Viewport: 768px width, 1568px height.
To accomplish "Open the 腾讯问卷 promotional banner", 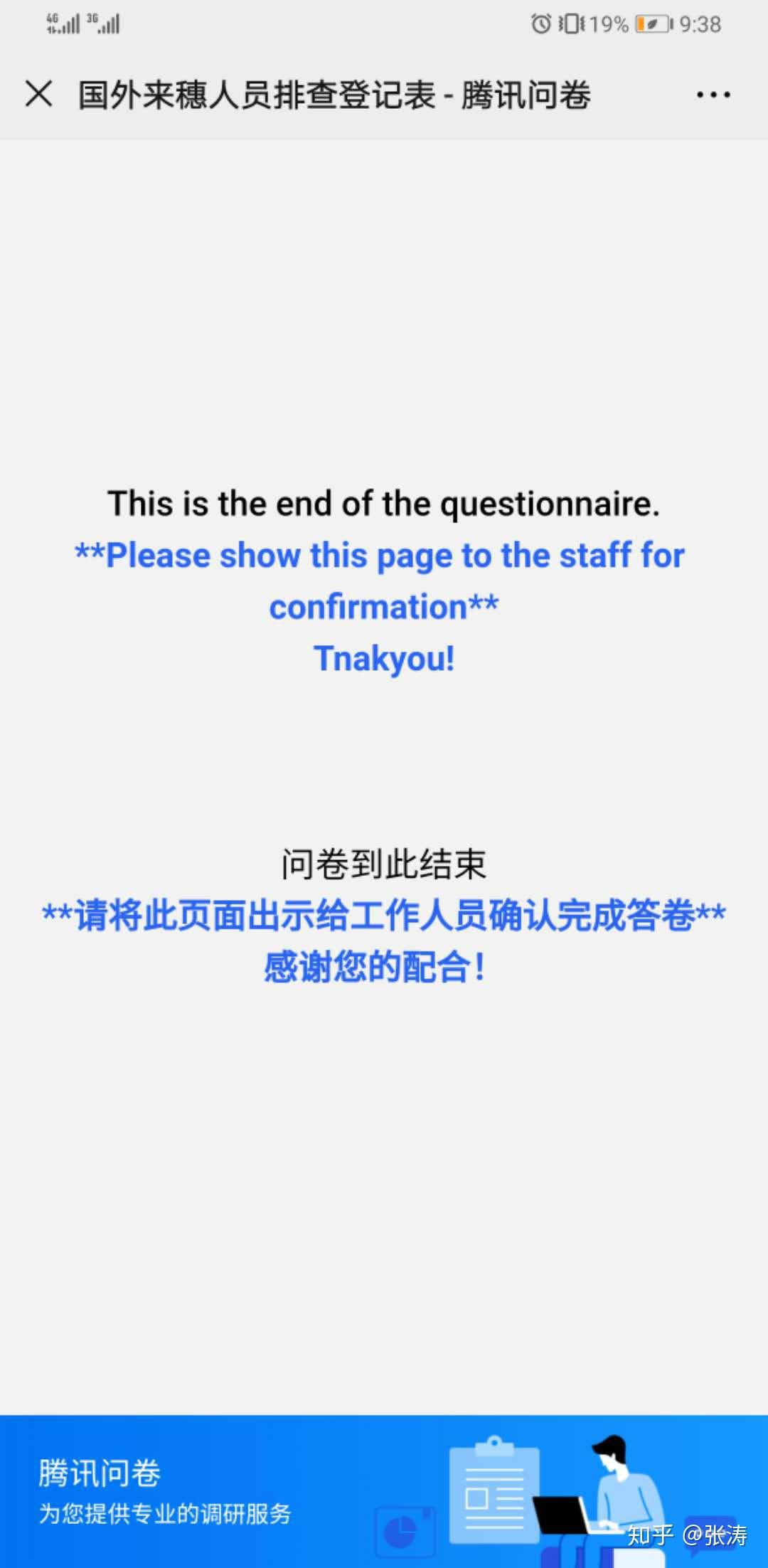I will (x=384, y=1491).
